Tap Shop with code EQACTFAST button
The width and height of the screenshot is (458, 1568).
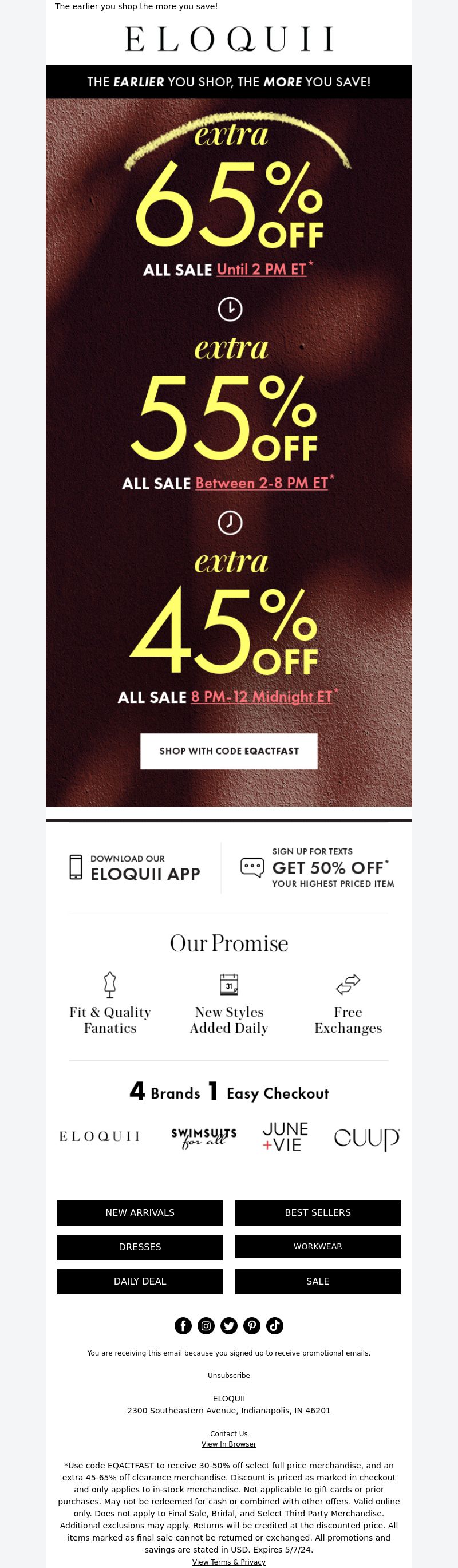[x=228, y=751]
